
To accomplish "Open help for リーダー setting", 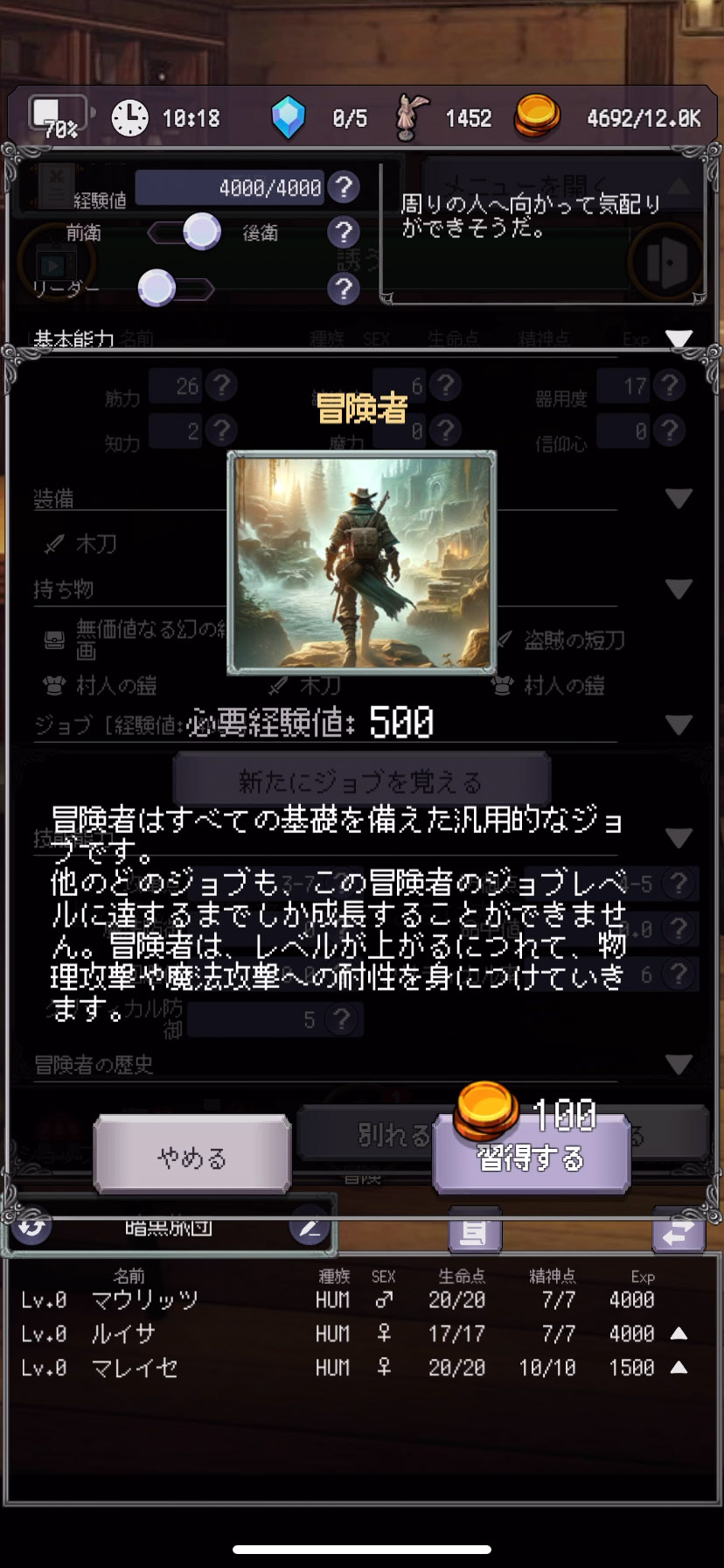I will [x=344, y=289].
